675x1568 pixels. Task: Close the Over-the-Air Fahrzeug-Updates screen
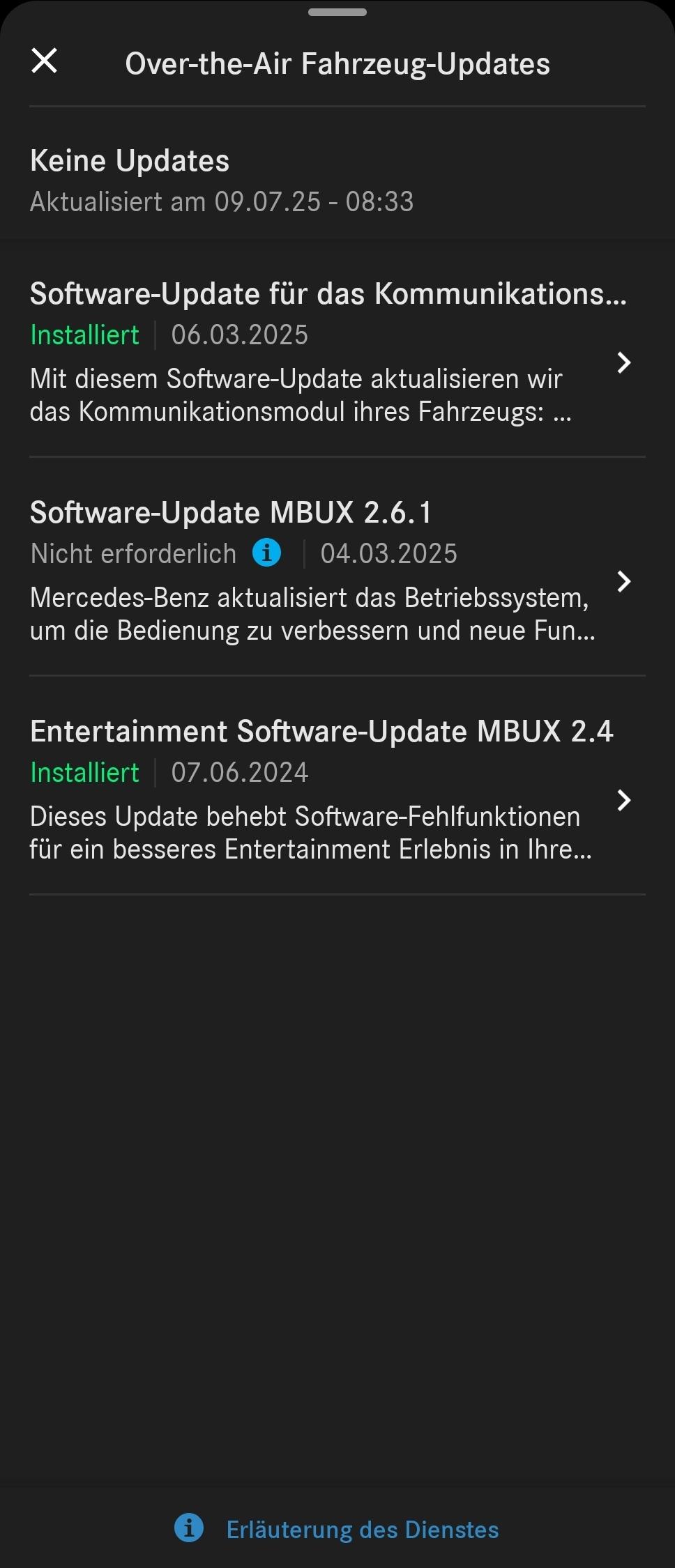click(x=45, y=61)
